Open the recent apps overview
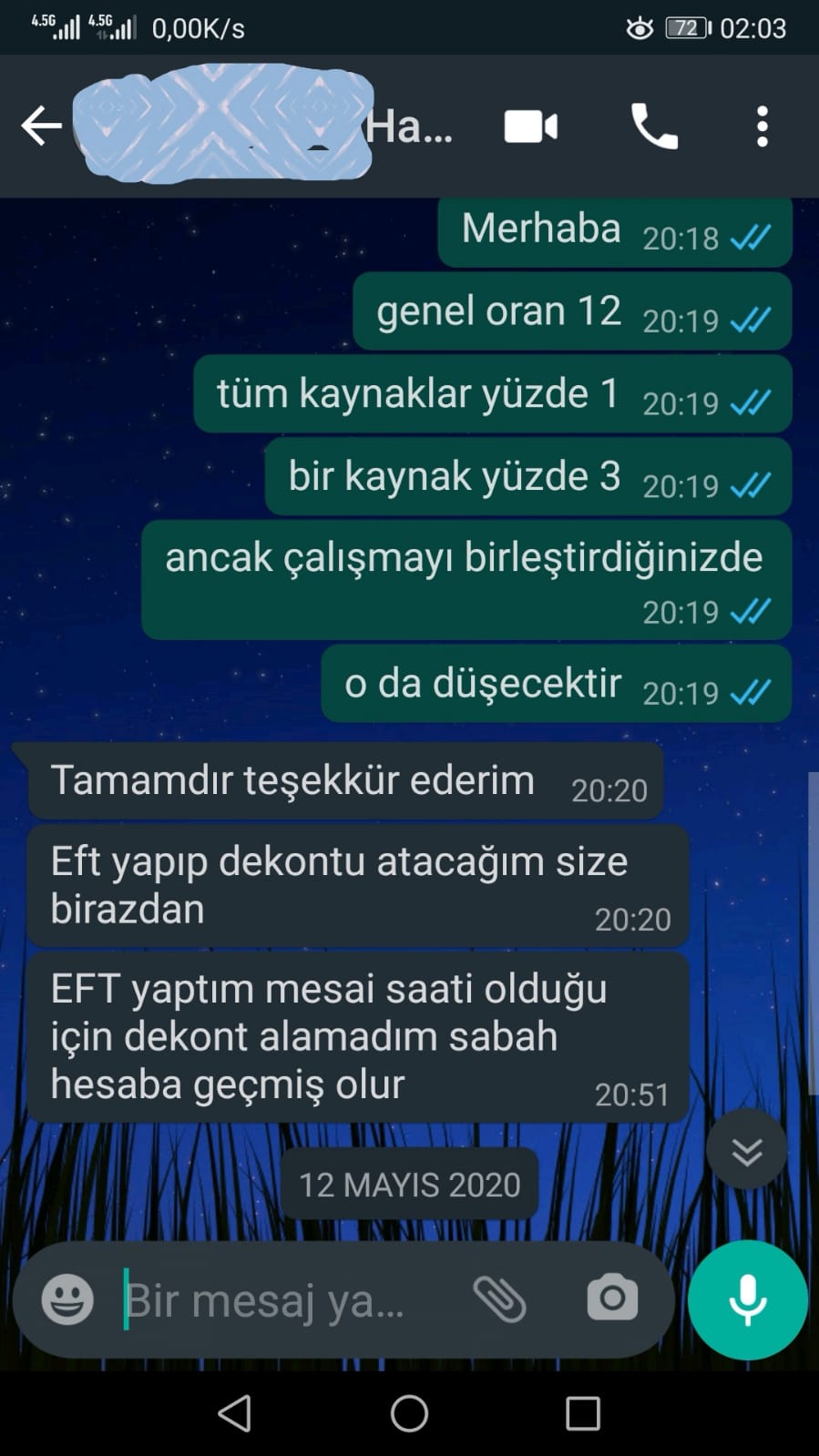 click(582, 1414)
